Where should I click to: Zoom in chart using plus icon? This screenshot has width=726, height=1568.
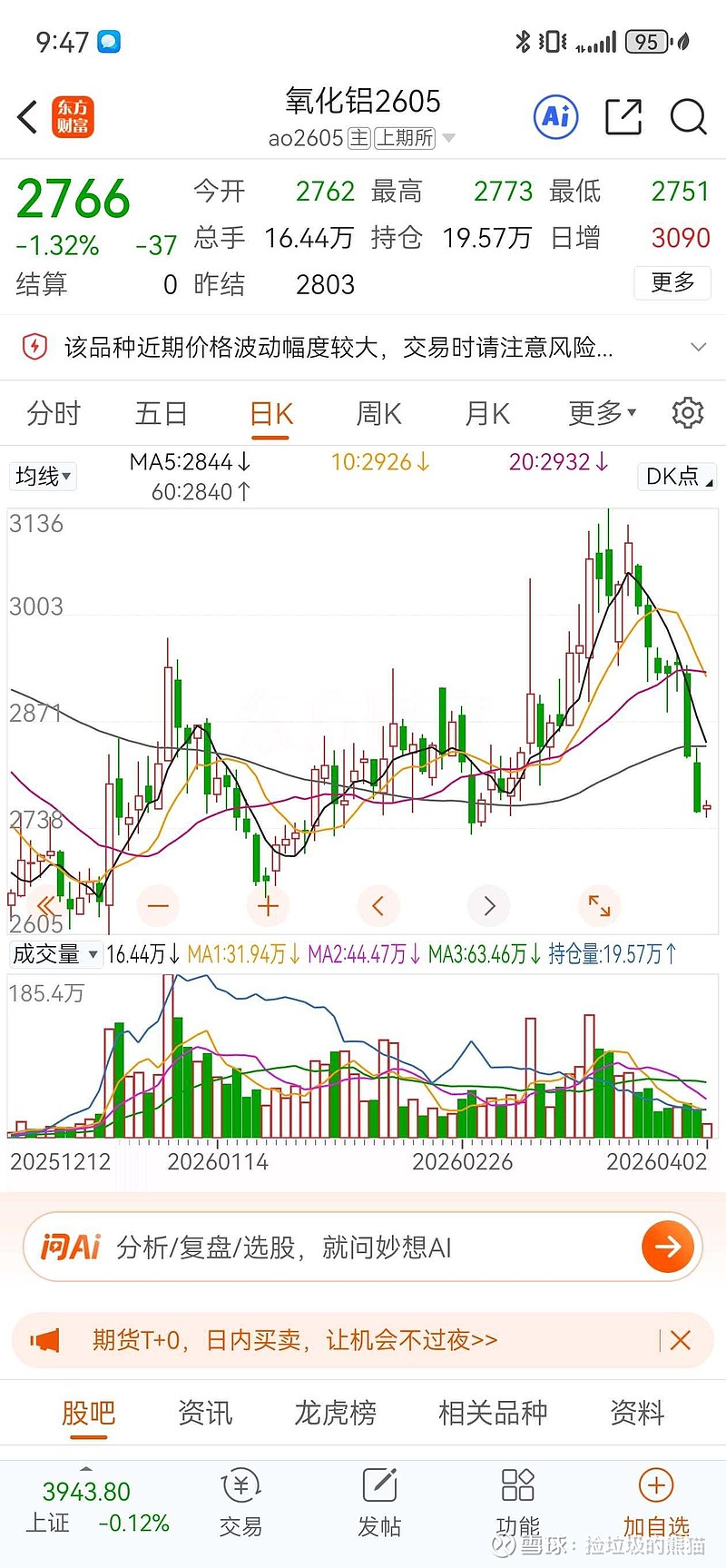[x=268, y=905]
